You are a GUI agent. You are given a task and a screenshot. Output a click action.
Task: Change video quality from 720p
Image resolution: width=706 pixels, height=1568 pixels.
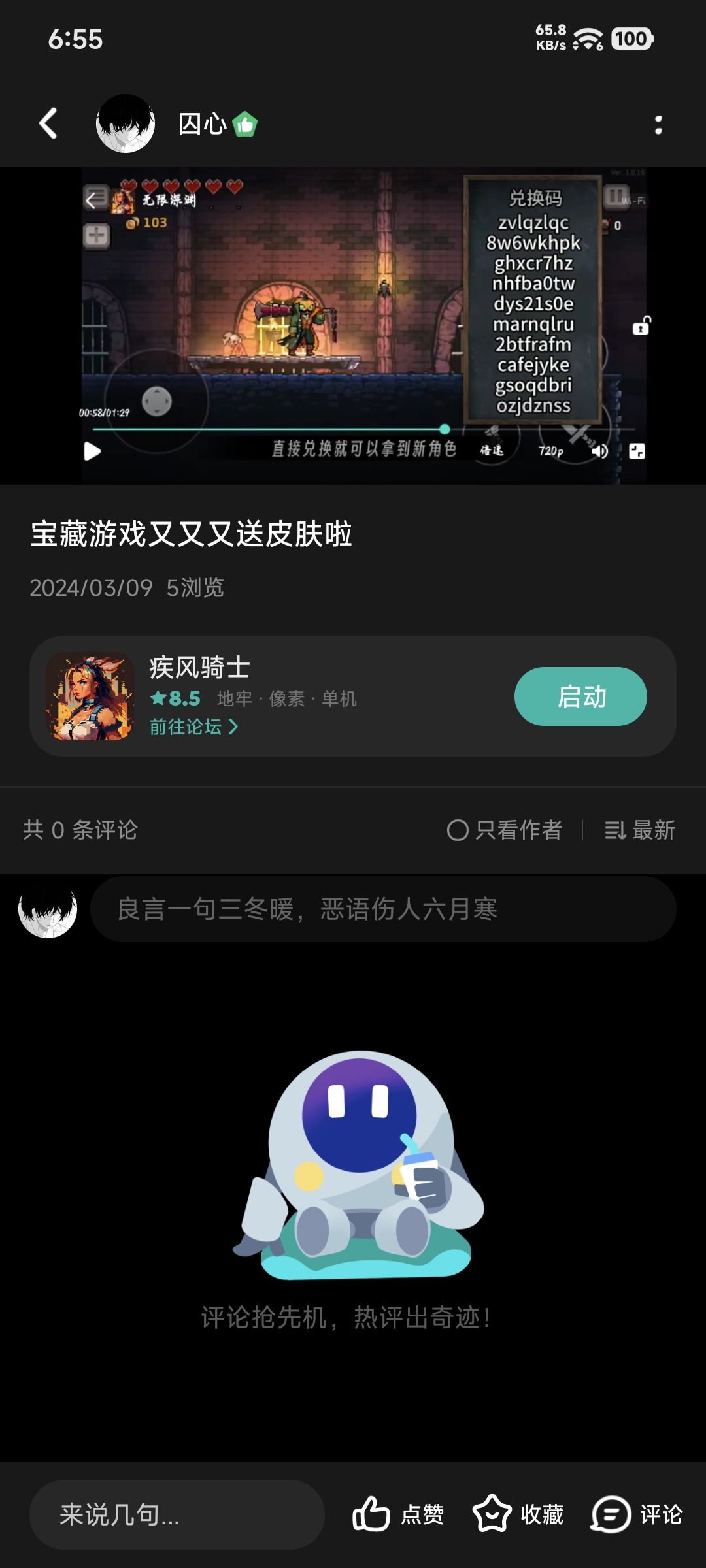click(550, 451)
